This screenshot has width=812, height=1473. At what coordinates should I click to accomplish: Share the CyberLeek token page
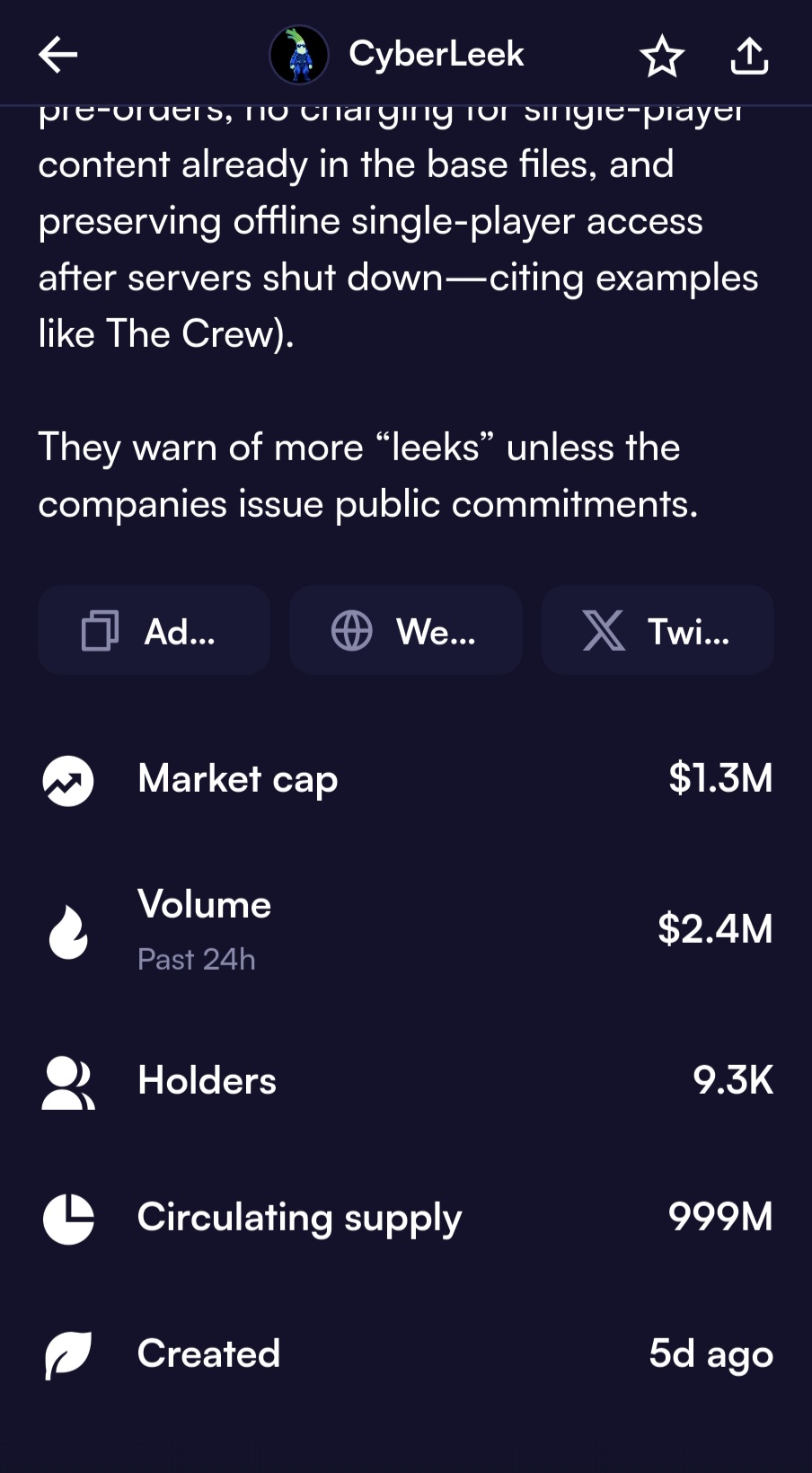point(749,56)
